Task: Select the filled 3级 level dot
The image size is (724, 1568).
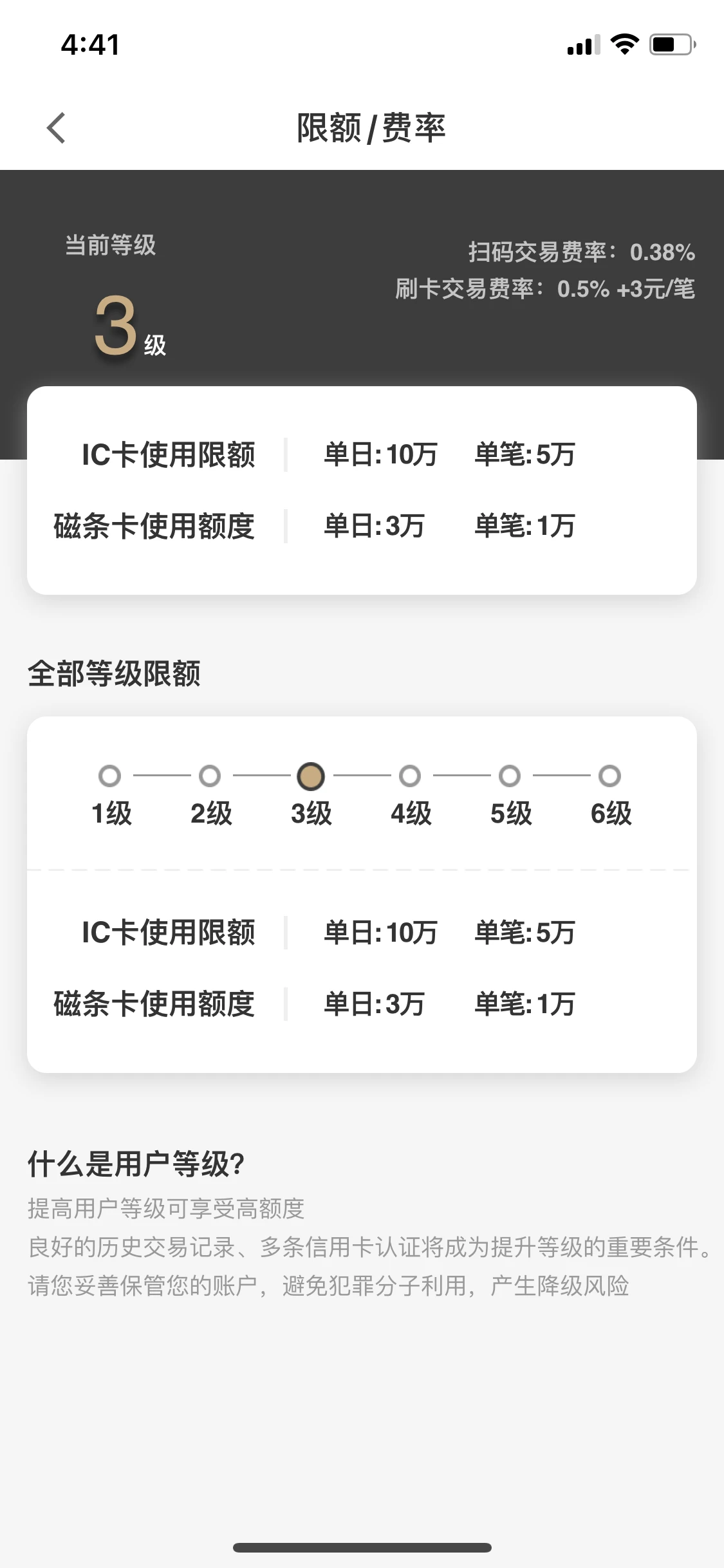Action: pos(311,776)
